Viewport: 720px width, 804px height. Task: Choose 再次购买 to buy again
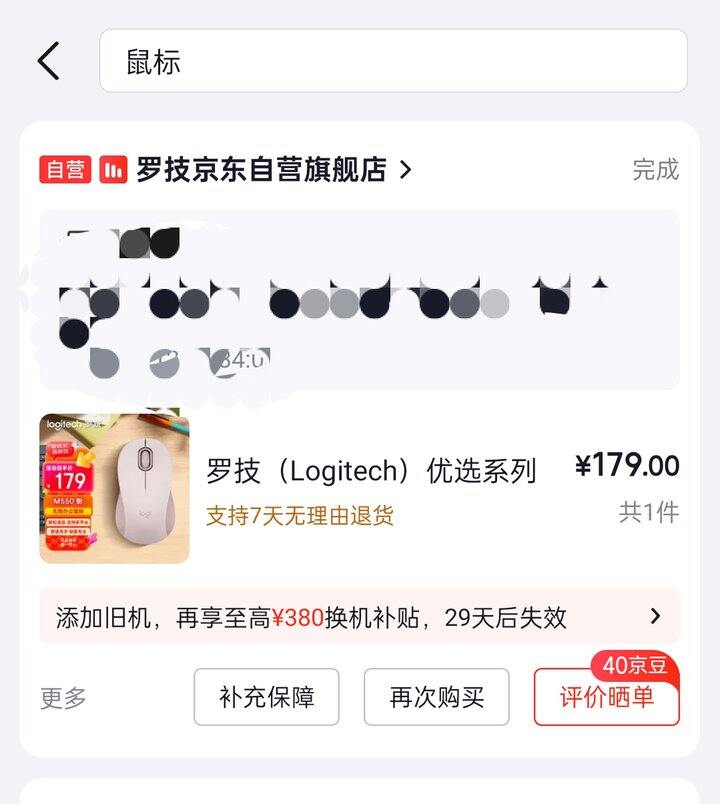pos(436,697)
